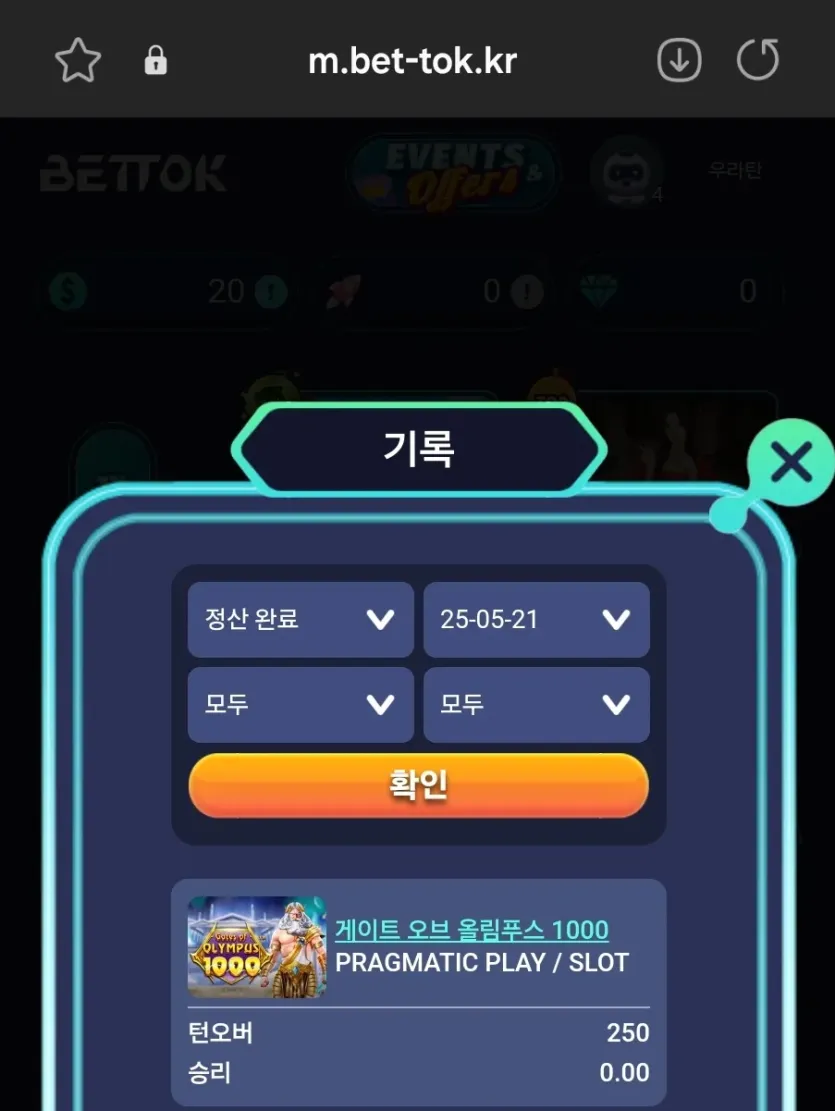Bookmark this page with the star icon
The image size is (835, 1111).
(x=78, y=61)
